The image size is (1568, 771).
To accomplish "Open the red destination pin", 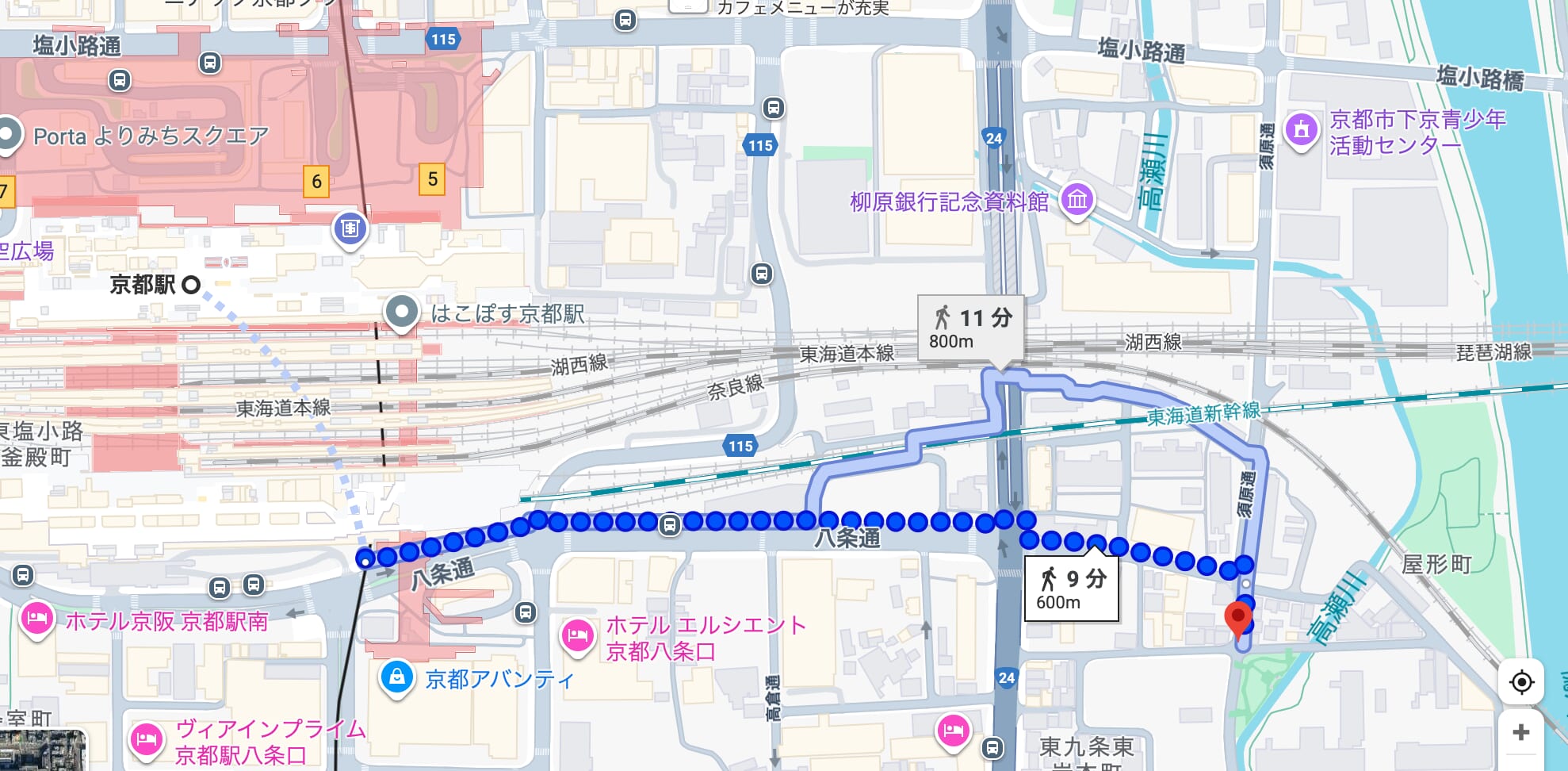I will coord(1237,618).
